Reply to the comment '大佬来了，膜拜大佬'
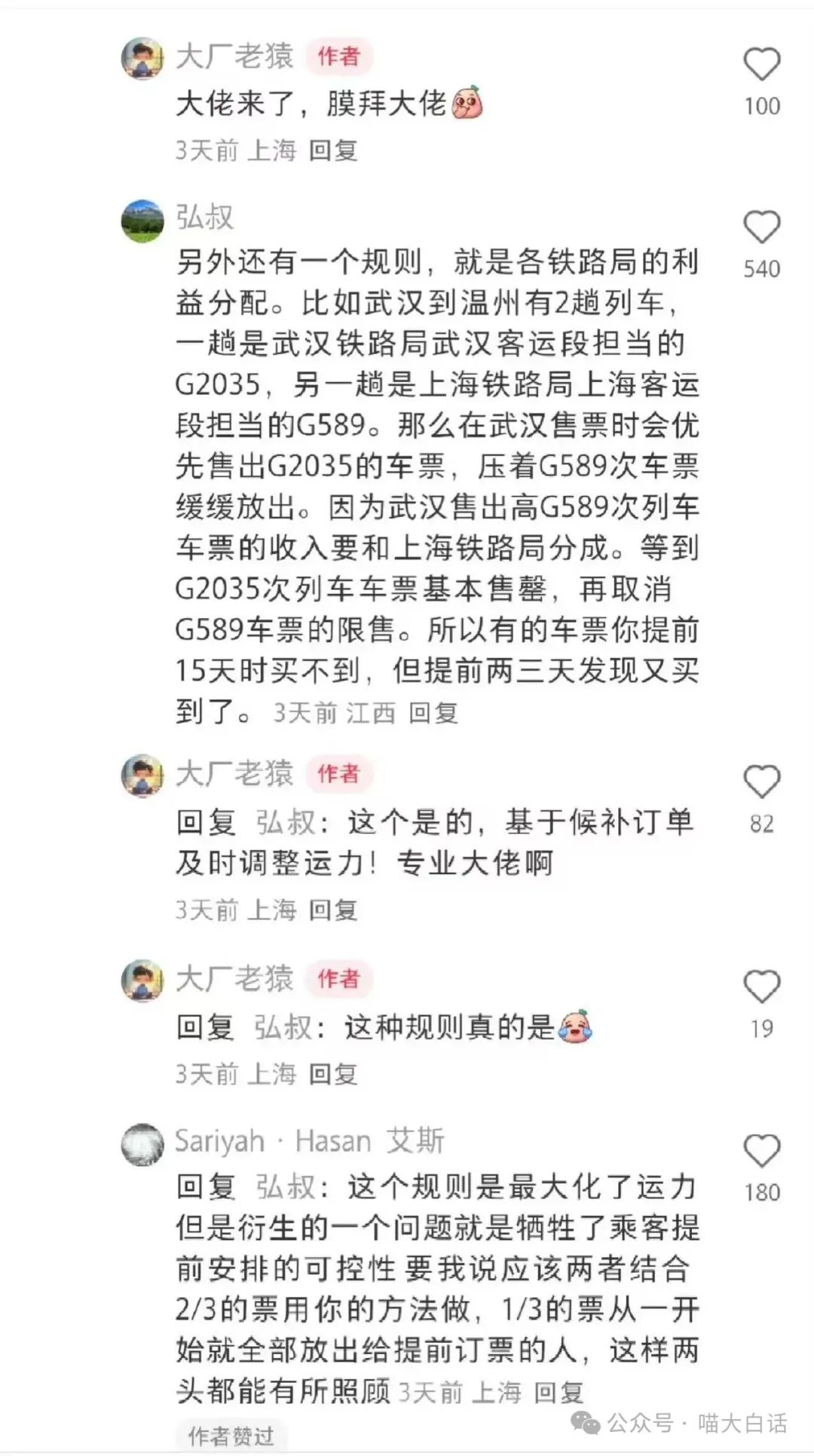 click(332, 150)
